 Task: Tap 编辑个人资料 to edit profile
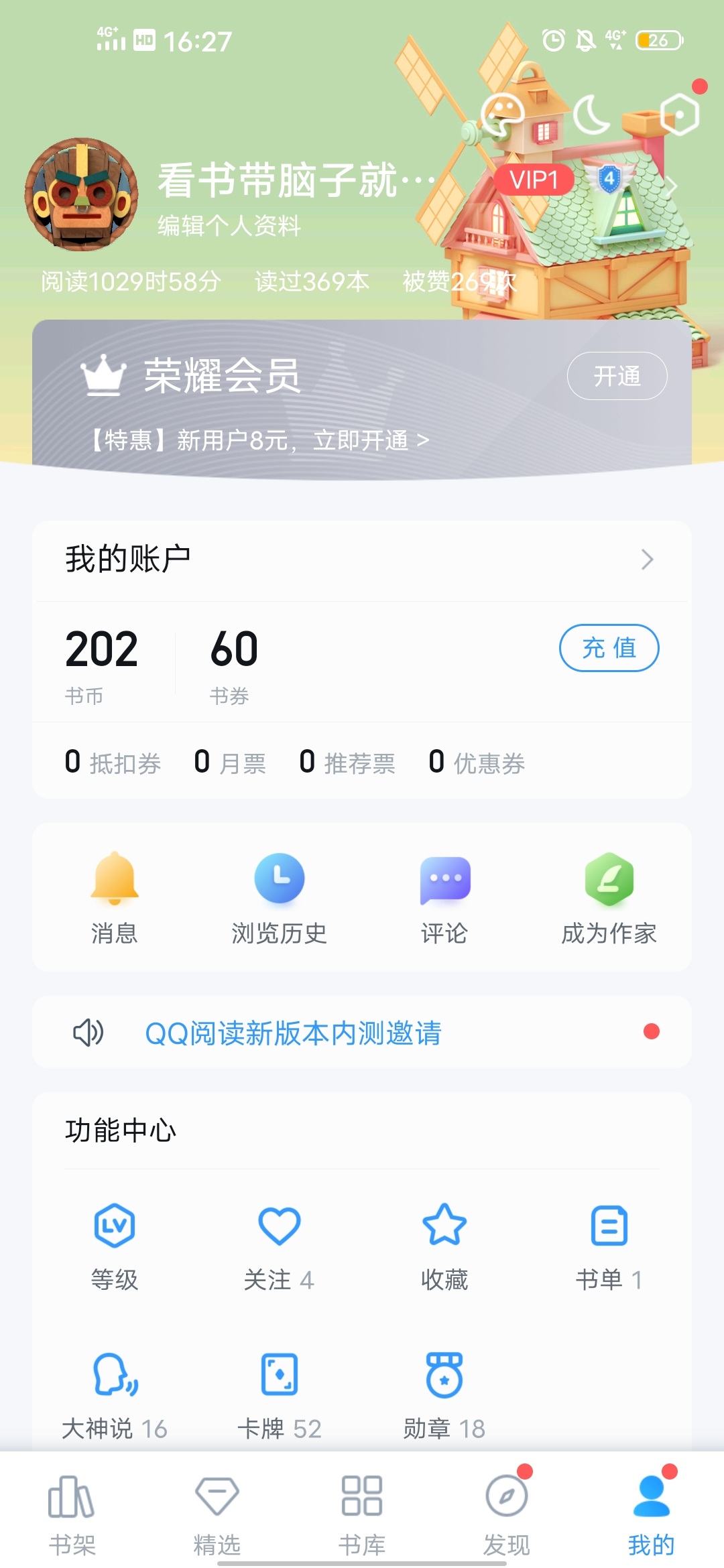point(229,226)
